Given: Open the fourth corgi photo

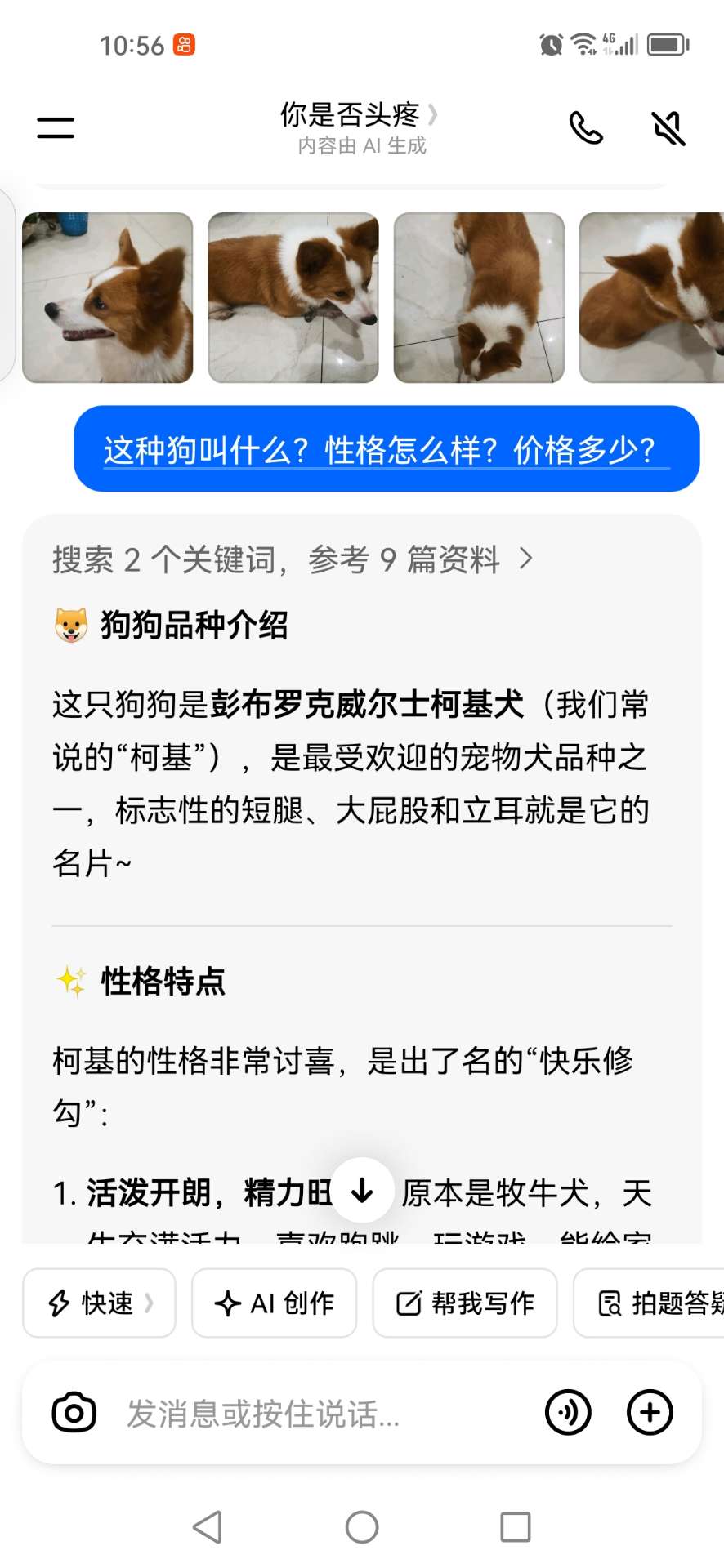Looking at the screenshot, I should [652, 298].
